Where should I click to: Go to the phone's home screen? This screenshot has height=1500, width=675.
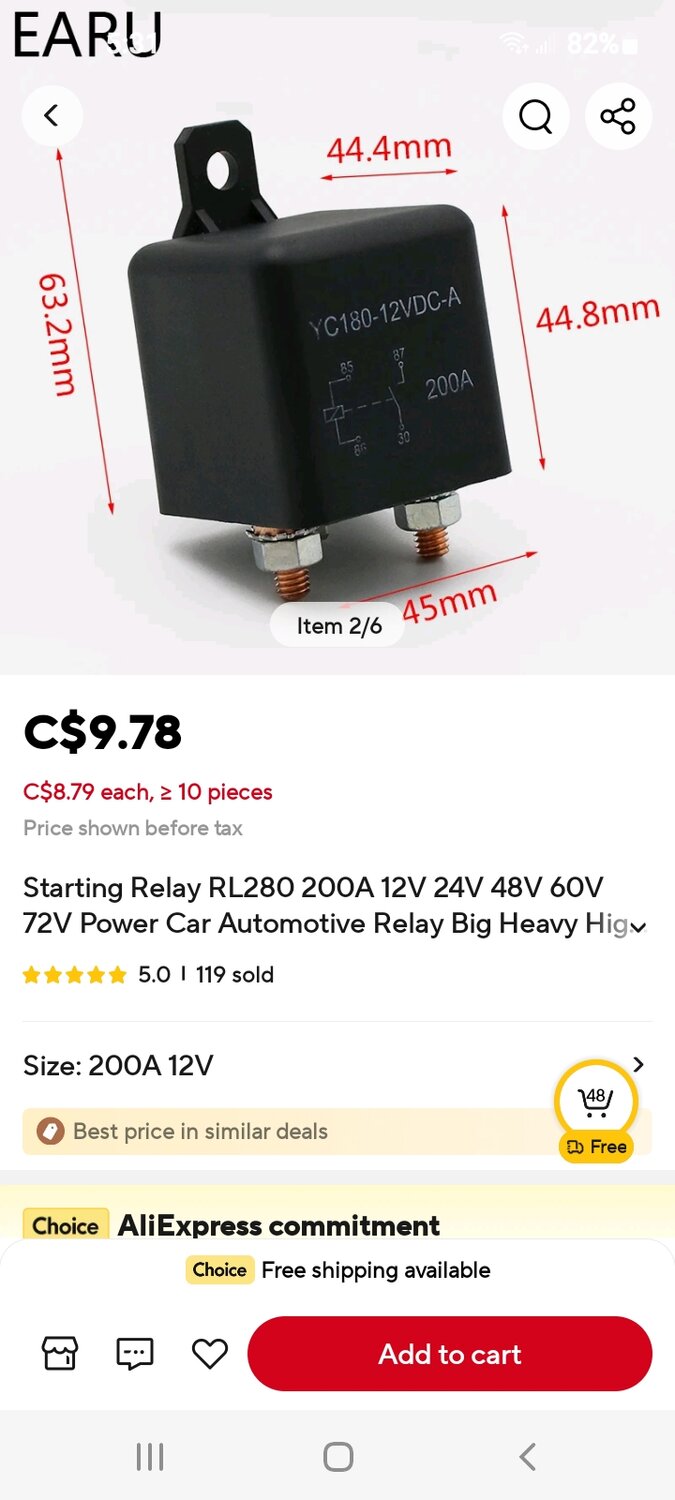click(x=338, y=1457)
